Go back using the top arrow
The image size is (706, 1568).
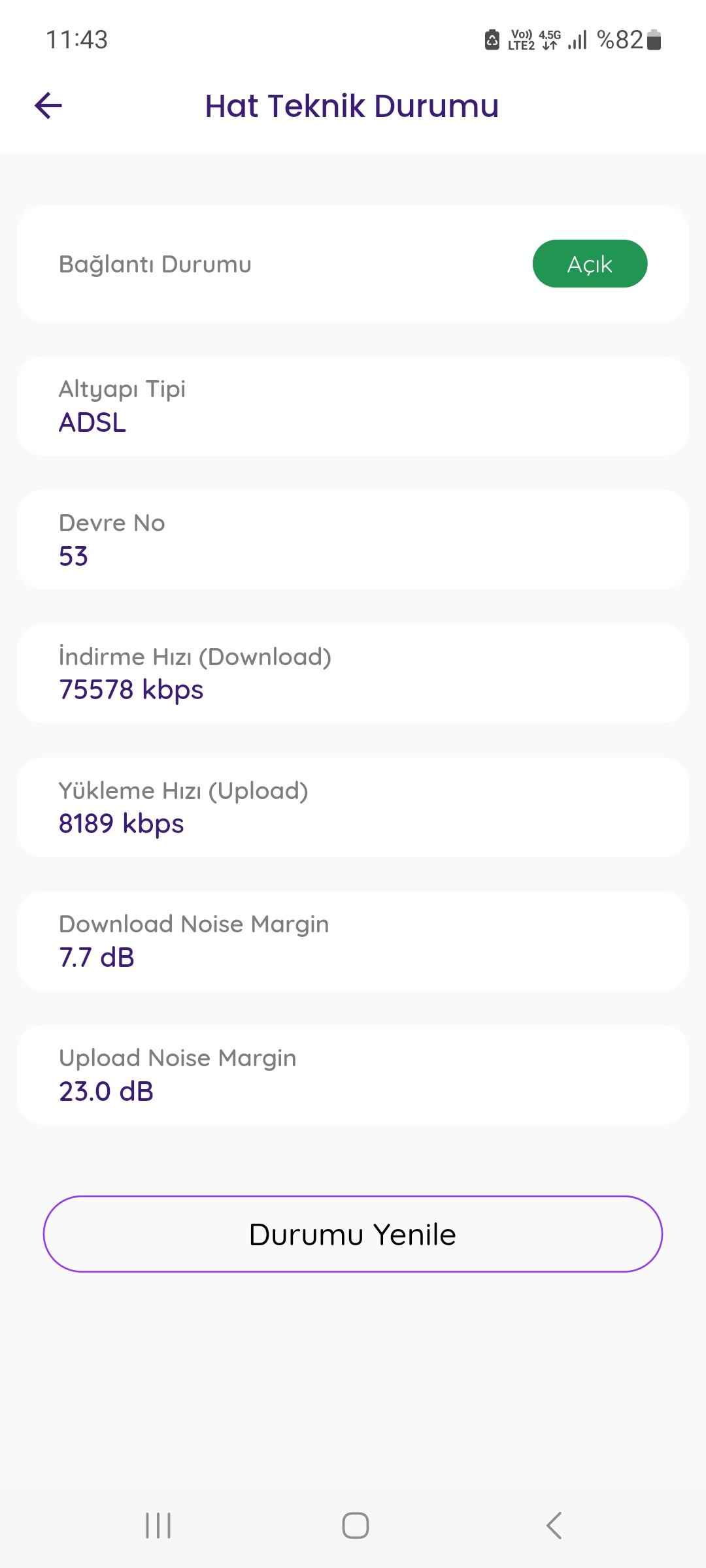(x=48, y=106)
